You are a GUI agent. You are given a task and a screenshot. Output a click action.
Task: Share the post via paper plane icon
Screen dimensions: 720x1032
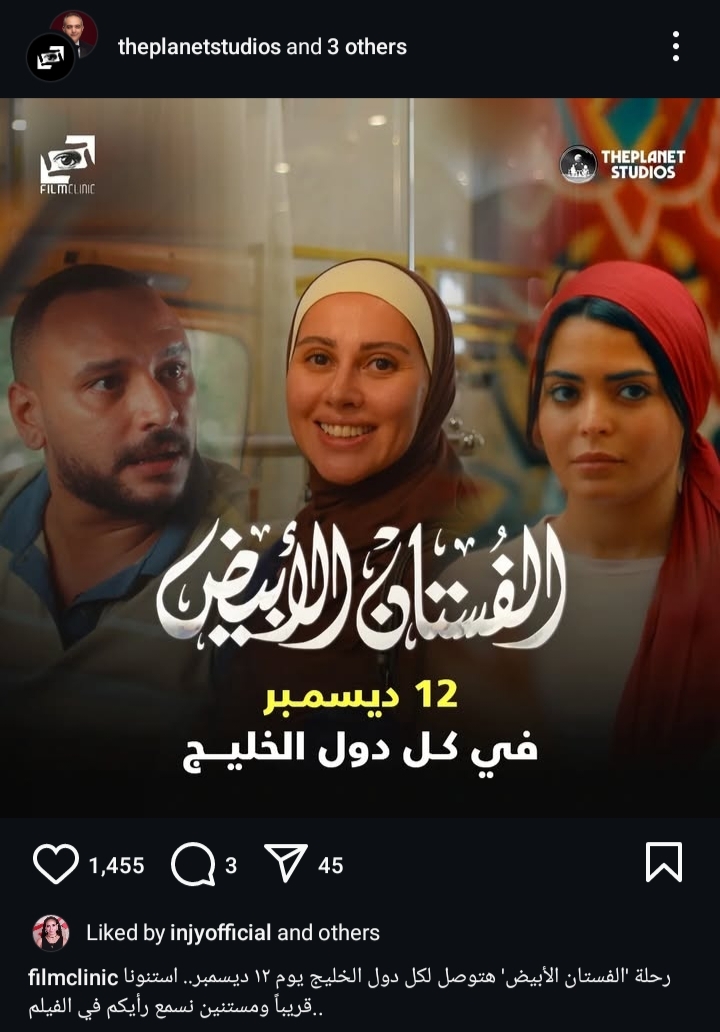pos(287,864)
